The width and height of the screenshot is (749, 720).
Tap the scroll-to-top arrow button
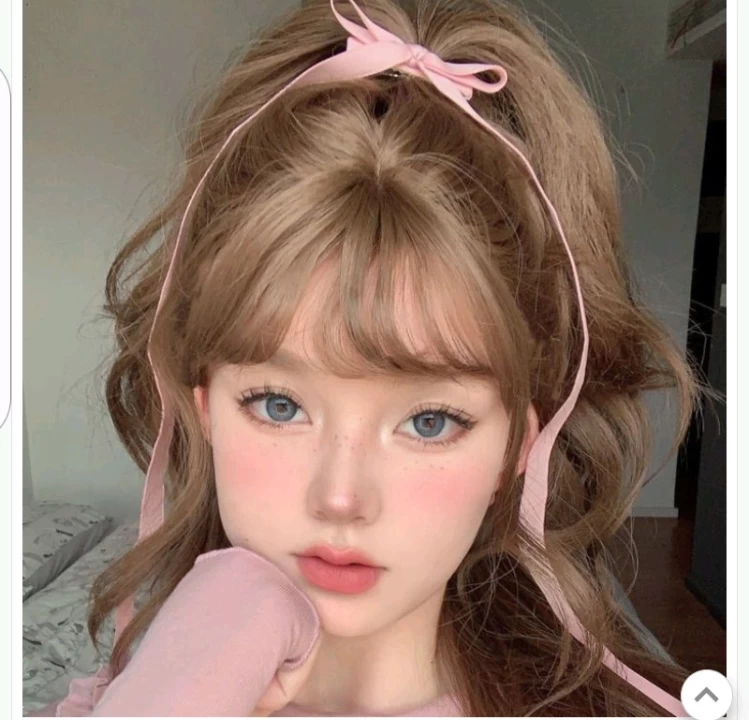[x=706, y=694]
